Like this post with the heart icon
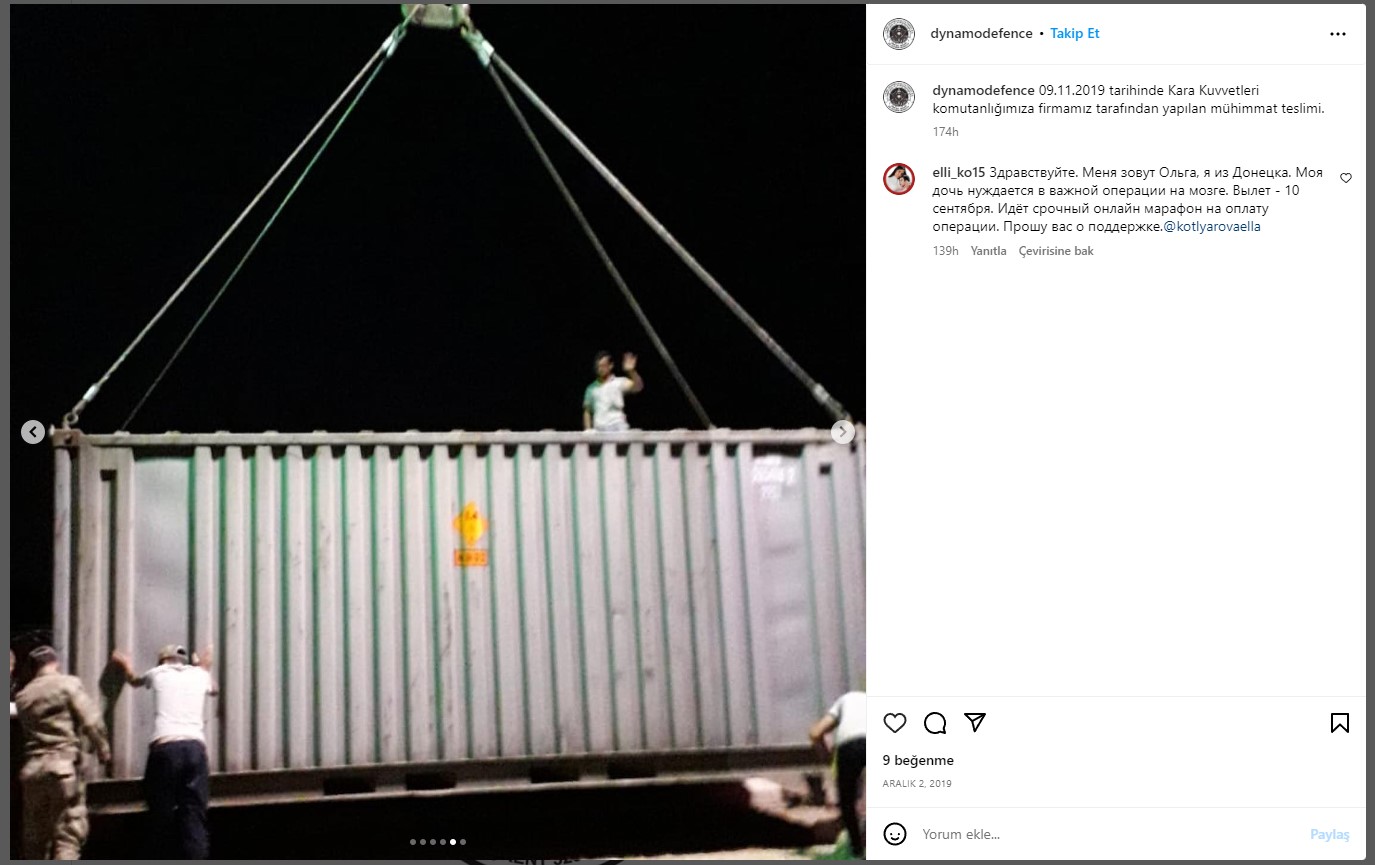The width and height of the screenshot is (1375, 865). pyautogui.click(x=895, y=723)
